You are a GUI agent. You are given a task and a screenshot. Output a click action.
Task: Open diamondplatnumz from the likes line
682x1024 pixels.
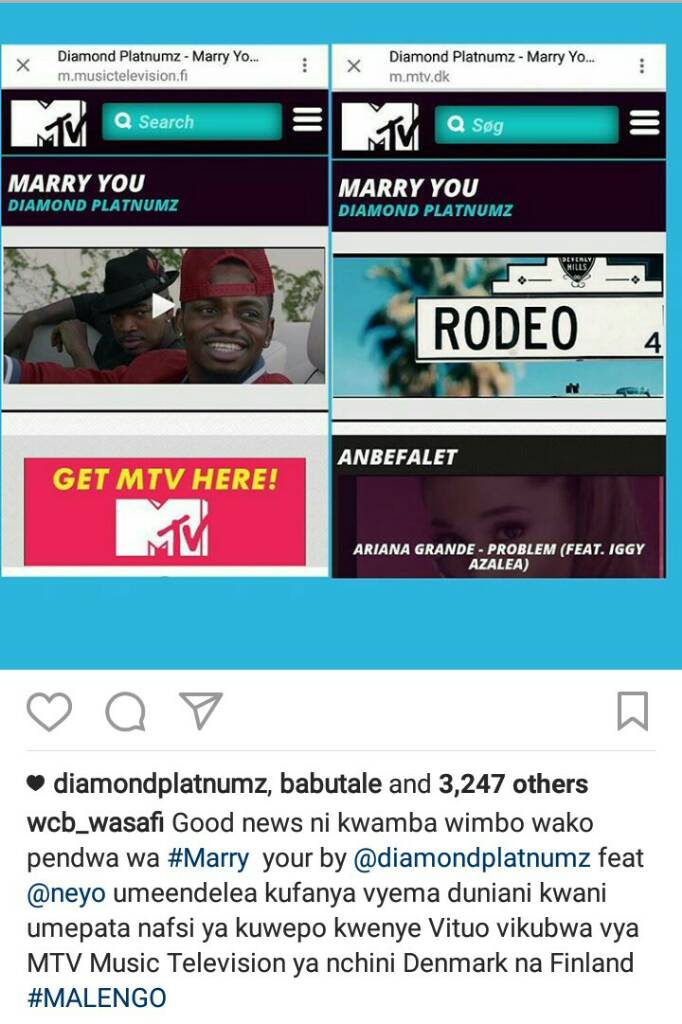161,785
